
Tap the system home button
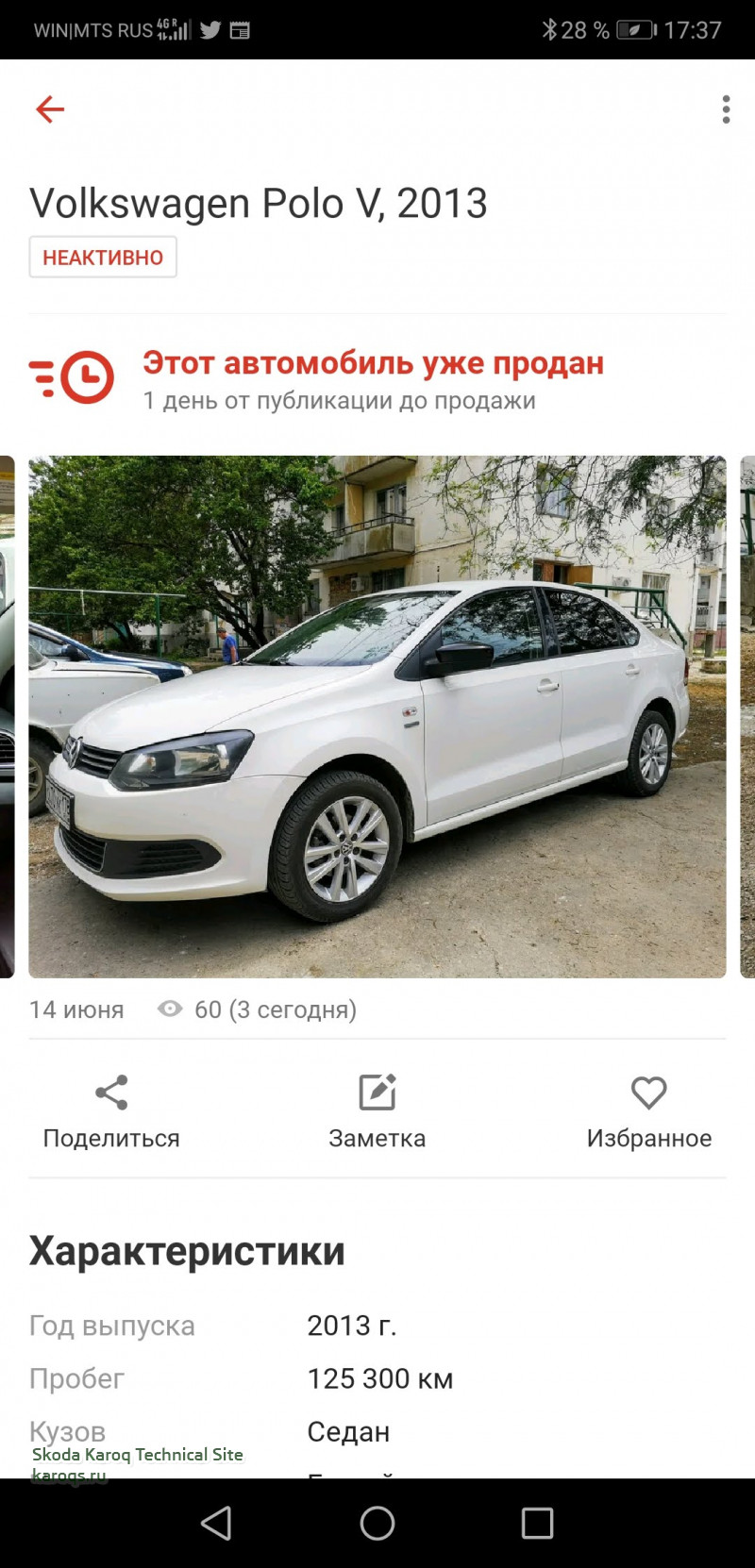[377, 1523]
